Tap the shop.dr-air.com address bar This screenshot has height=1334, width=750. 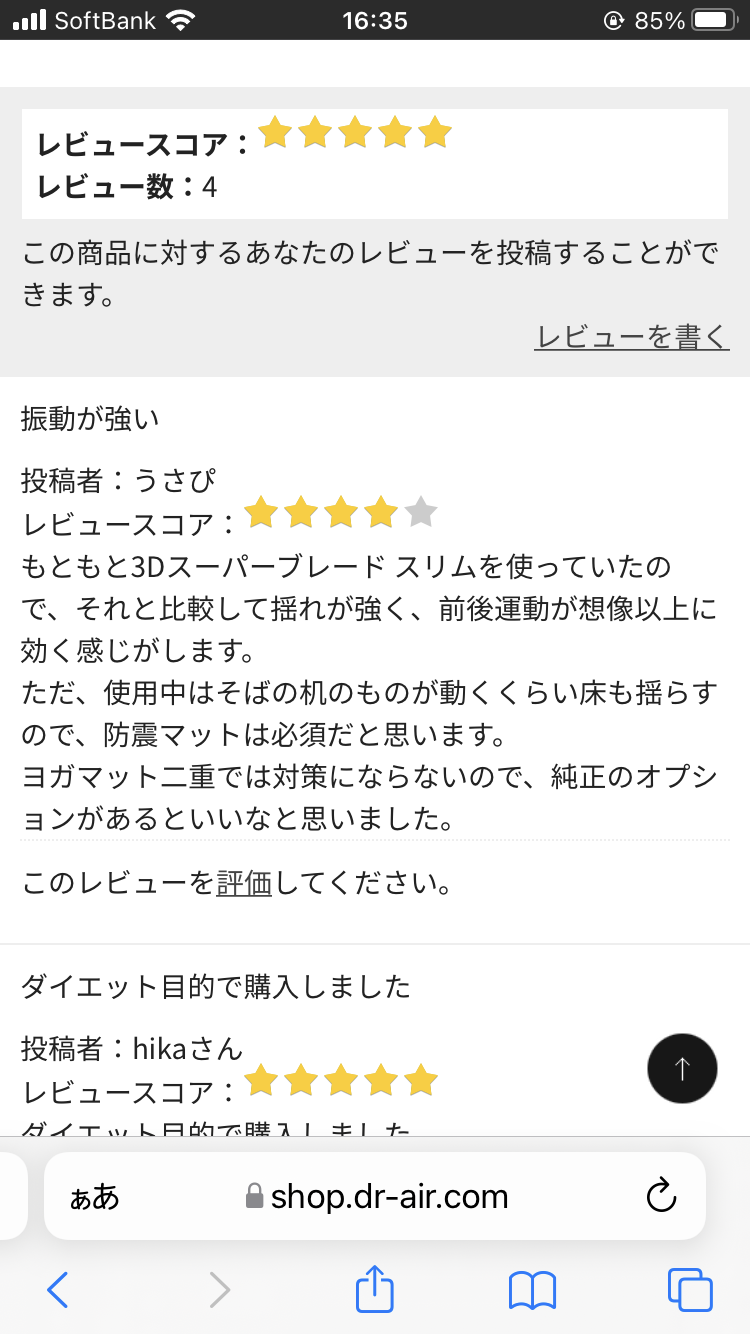coord(390,1196)
